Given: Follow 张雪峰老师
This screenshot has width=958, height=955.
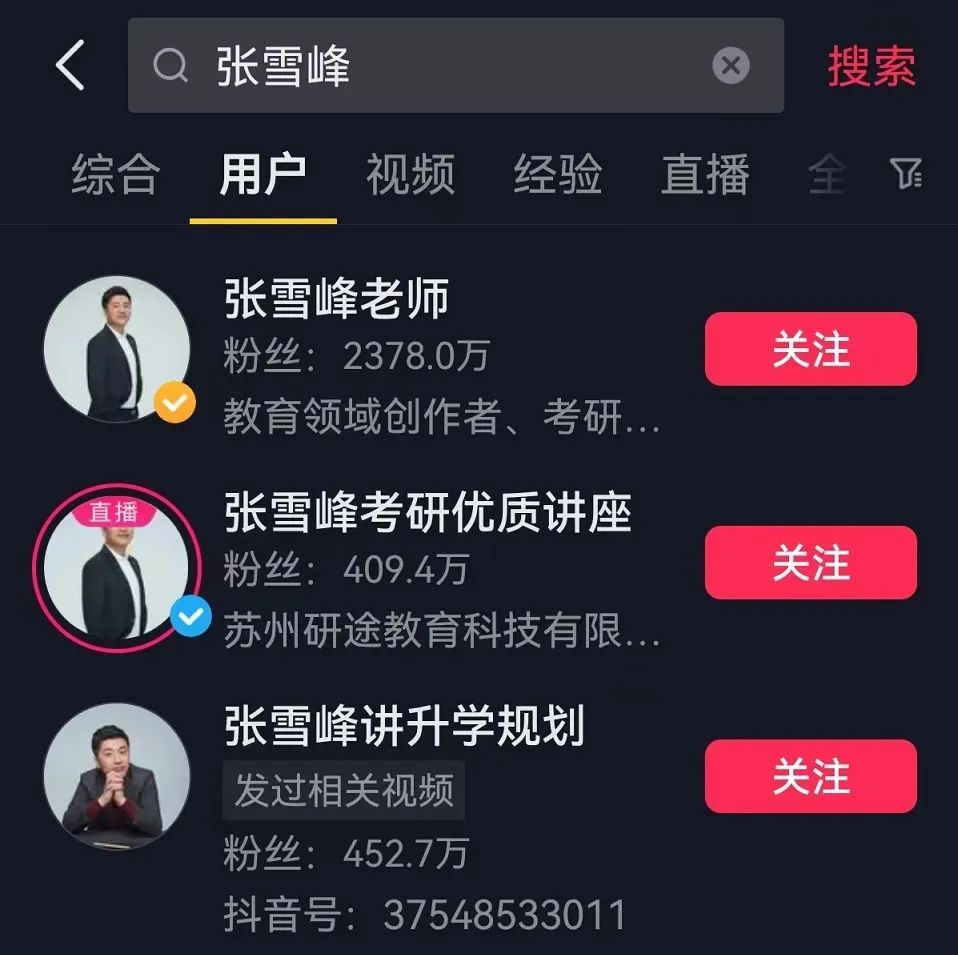Looking at the screenshot, I should click(810, 349).
